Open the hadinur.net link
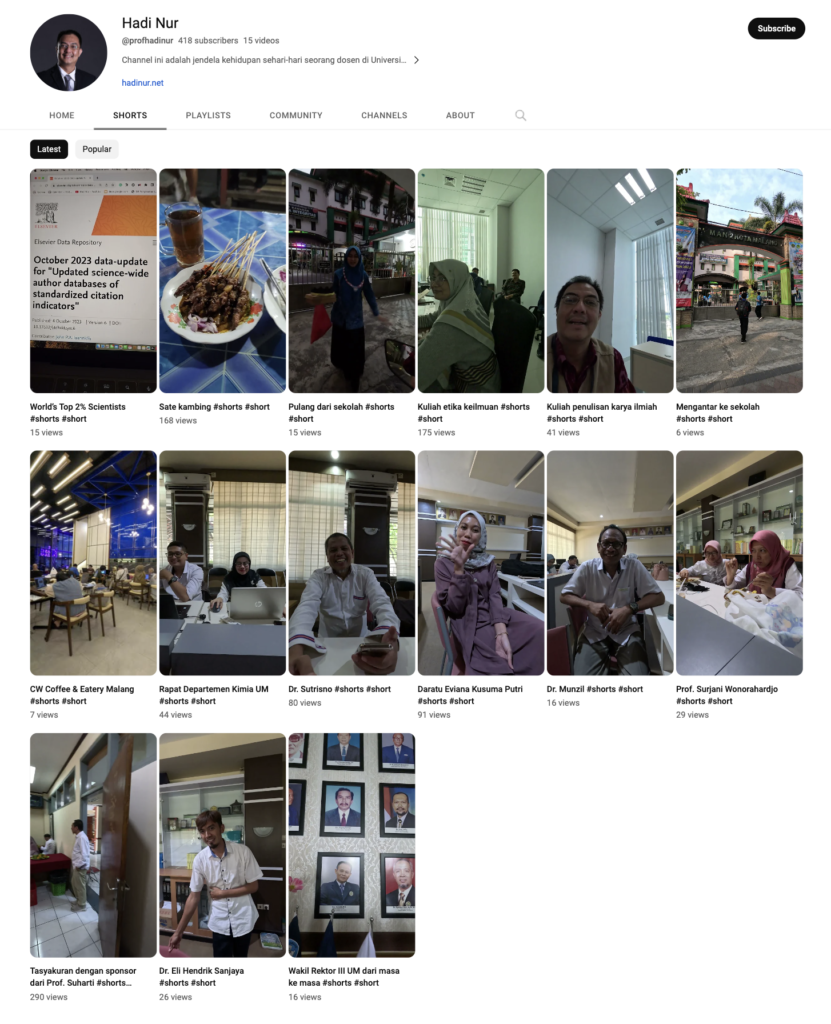831x1024 pixels. coord(143,83)
